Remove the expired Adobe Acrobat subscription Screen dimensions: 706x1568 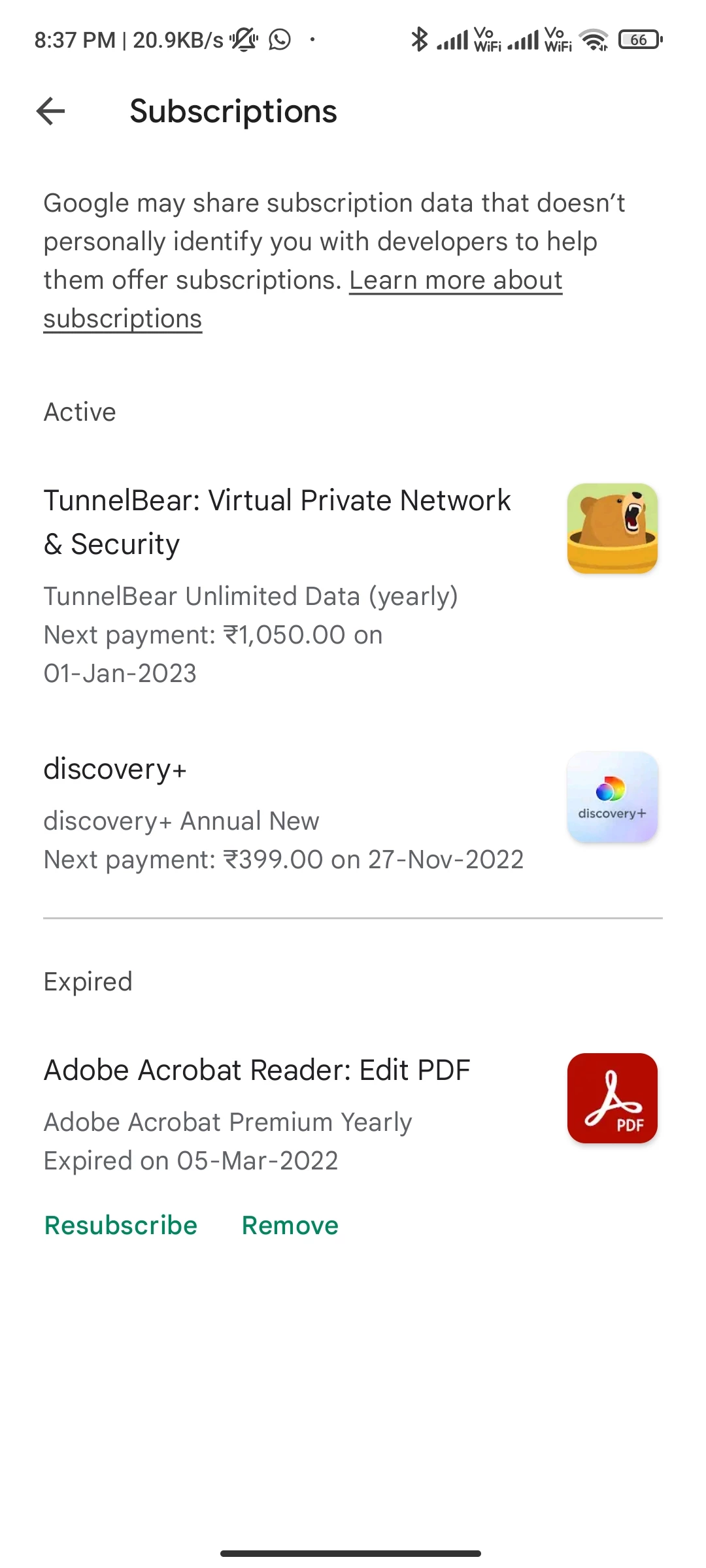pyautogui.click(x=290, y=1226)
